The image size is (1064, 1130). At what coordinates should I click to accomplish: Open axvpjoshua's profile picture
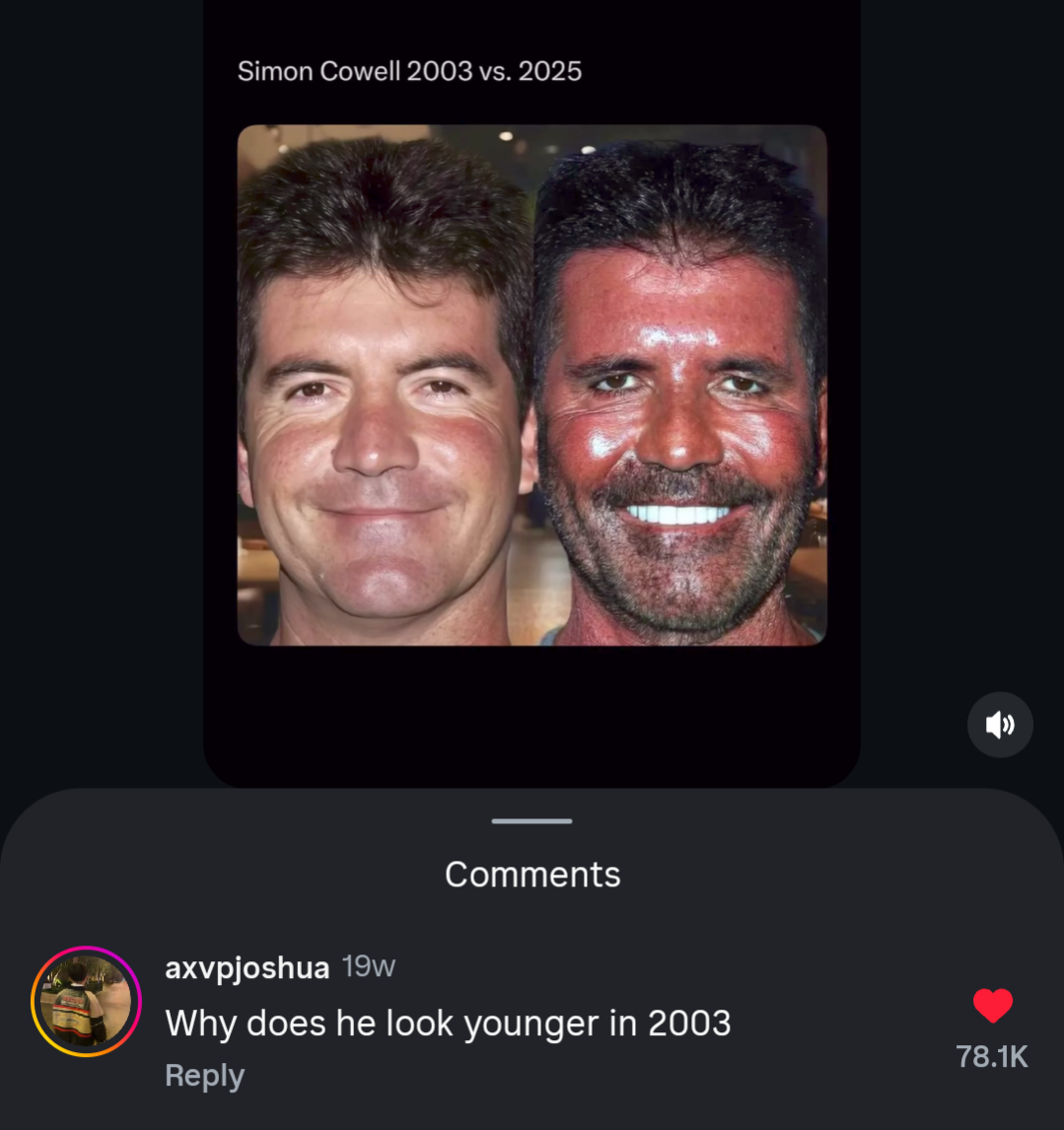86,1002
